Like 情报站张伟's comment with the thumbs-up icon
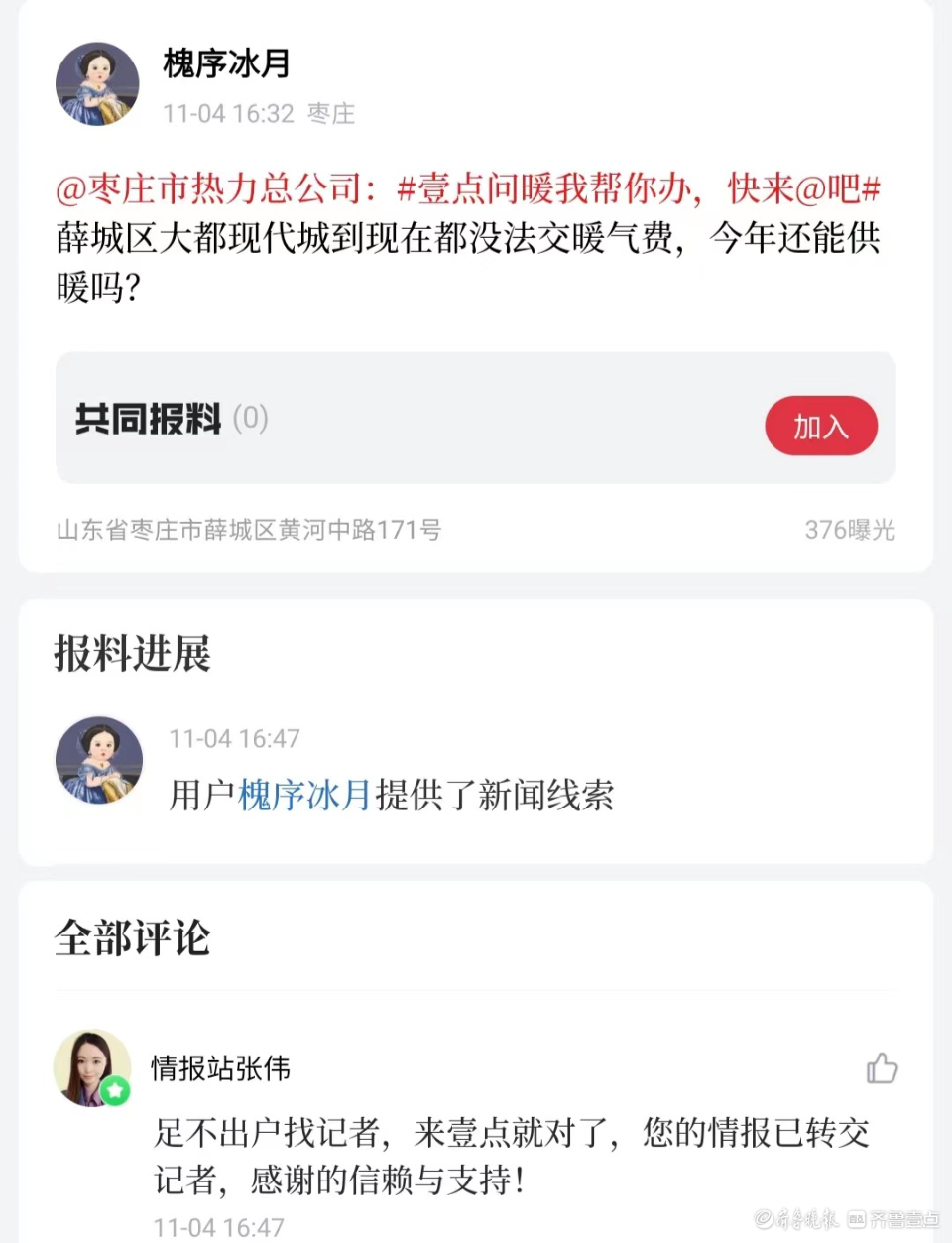Image resolution: width=952 pixels, height=1243 pixels. click(882, 1068)
